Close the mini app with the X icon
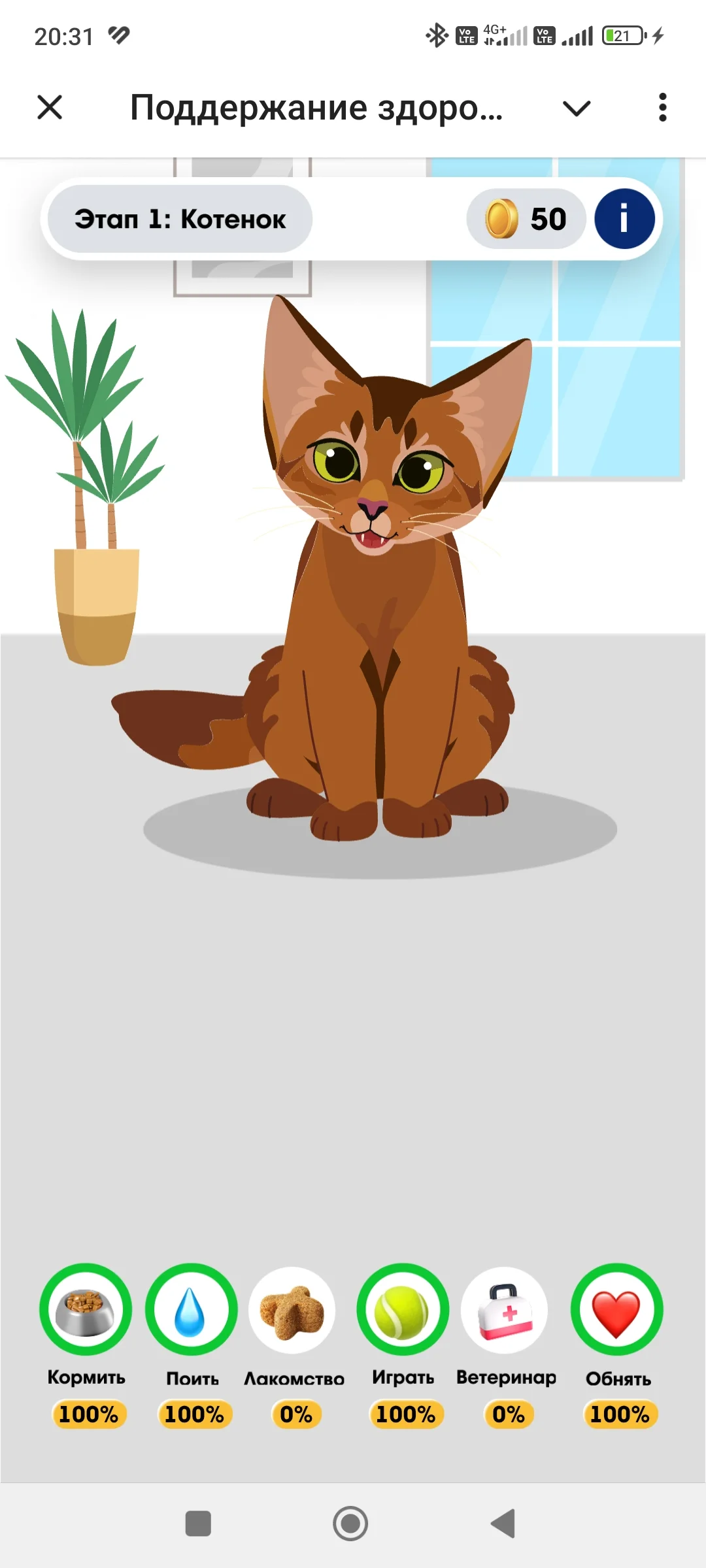This screenshot has width=706, height=1568. coord(50,107)
